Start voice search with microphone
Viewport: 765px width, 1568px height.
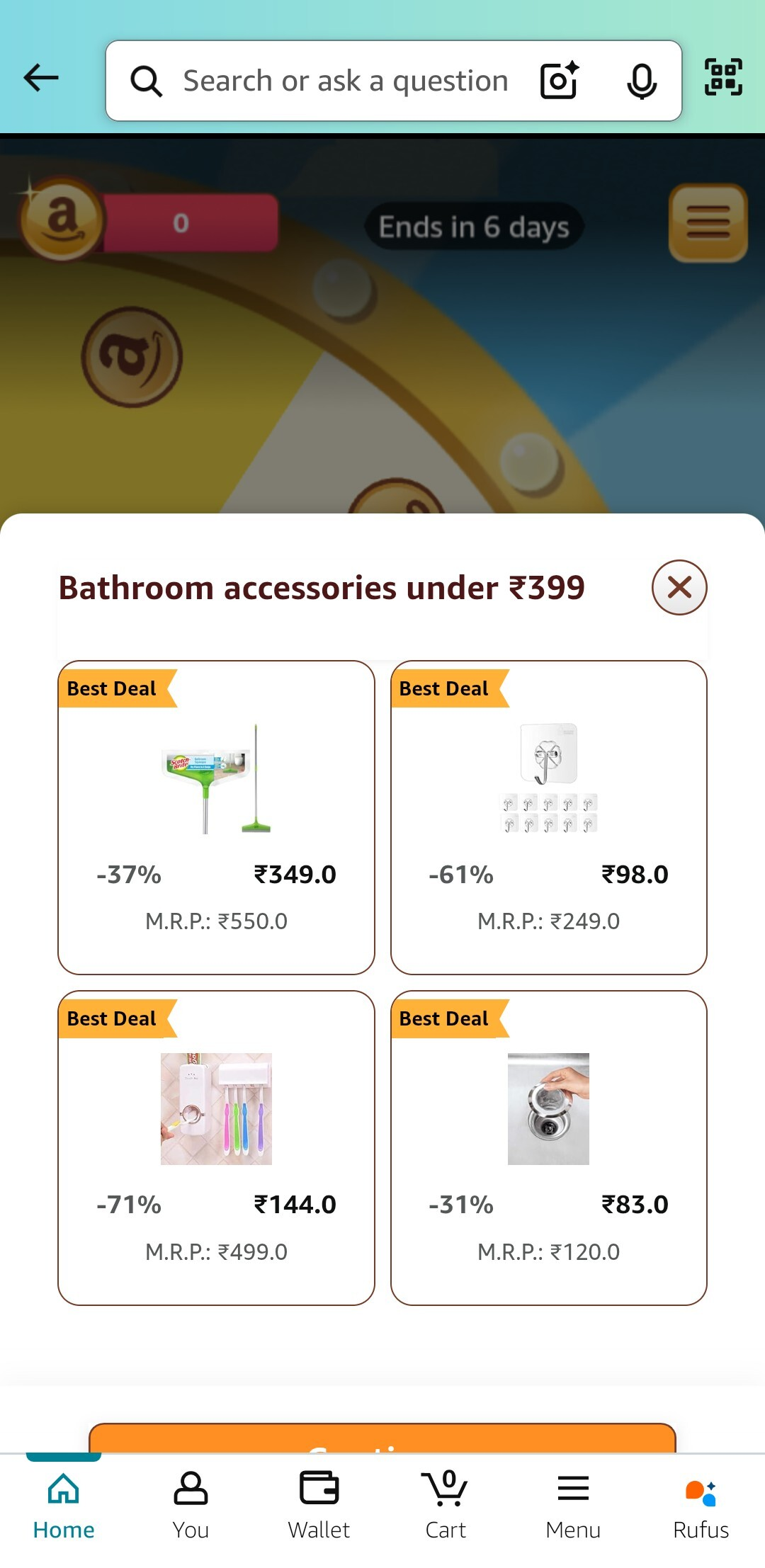[642, 81]
